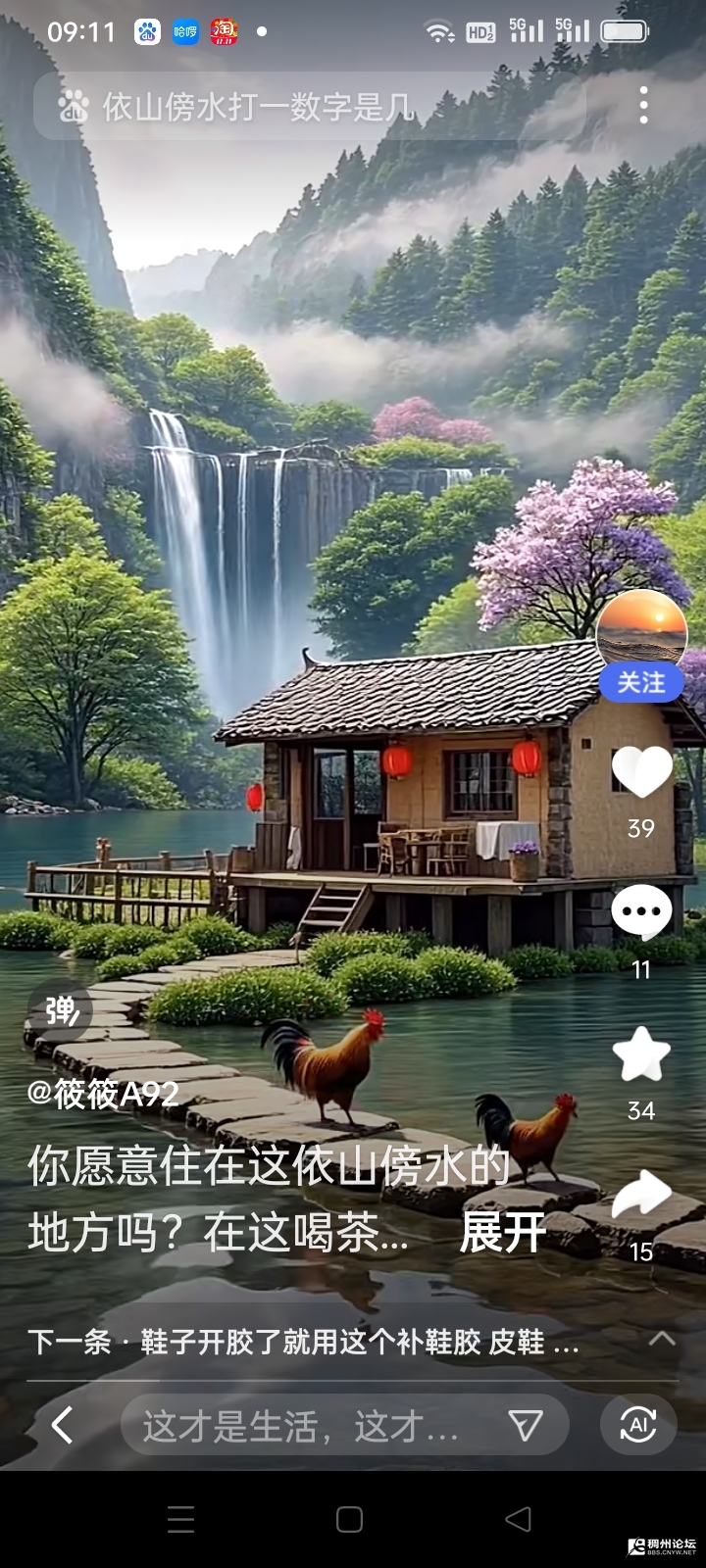The height and width of the screenshot is (1568, 706).
Task: Favorite the video with star icon
Action: 641,1054
